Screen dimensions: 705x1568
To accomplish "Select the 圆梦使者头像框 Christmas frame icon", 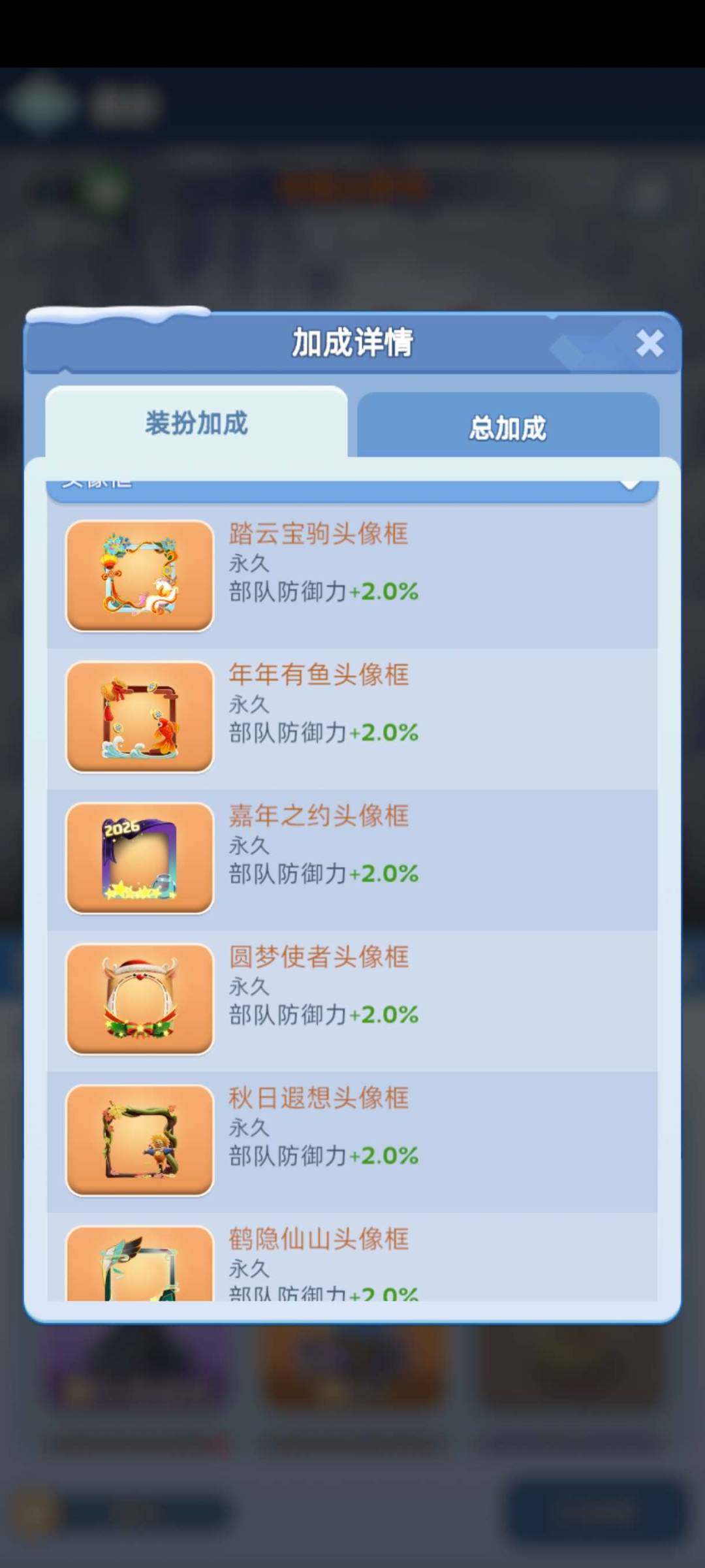I will click(x=138, y=999).
